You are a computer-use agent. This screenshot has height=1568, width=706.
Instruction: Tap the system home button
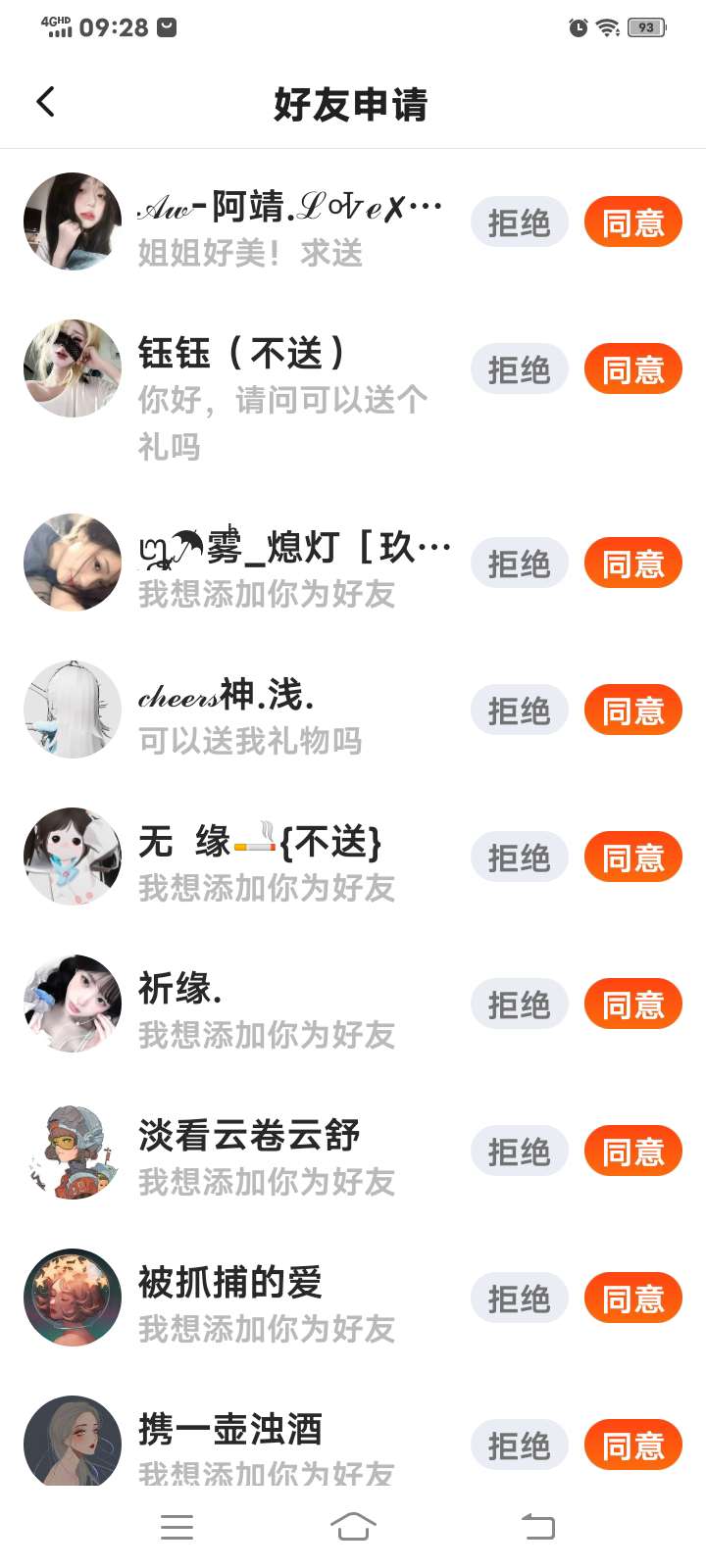(x=353, y=1526)
